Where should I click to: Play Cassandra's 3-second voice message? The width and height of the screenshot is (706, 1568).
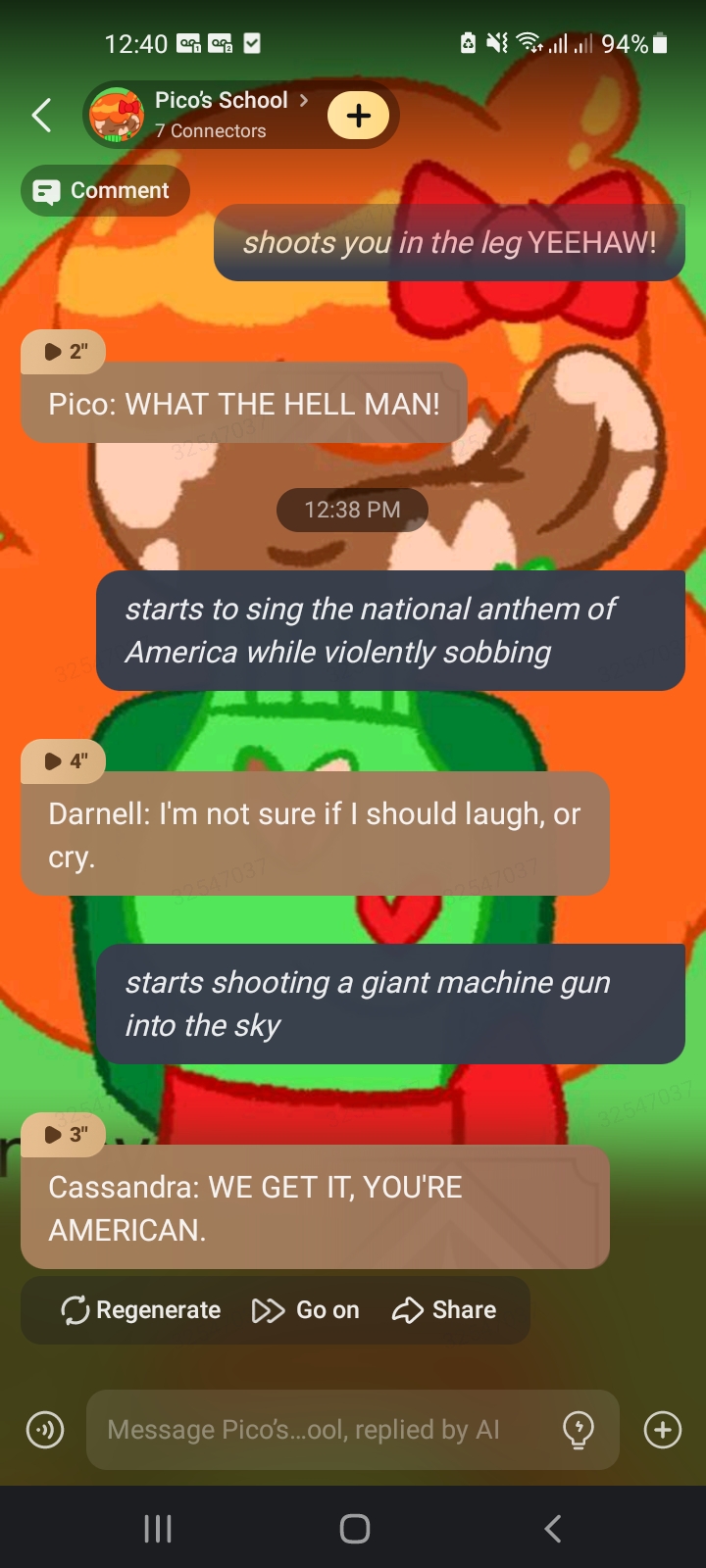(65, 1134)
